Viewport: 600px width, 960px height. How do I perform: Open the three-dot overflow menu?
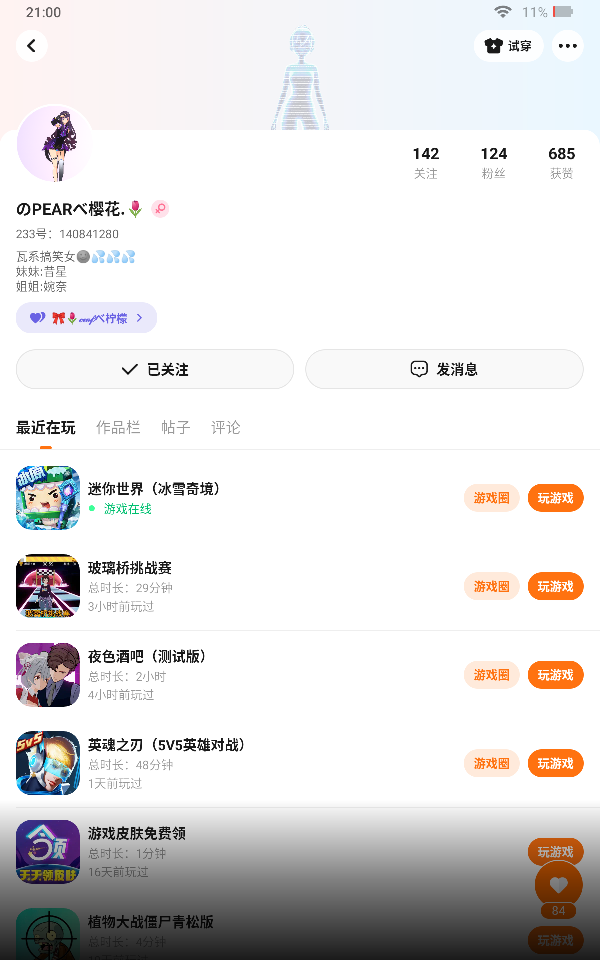[x=567, y=45]
